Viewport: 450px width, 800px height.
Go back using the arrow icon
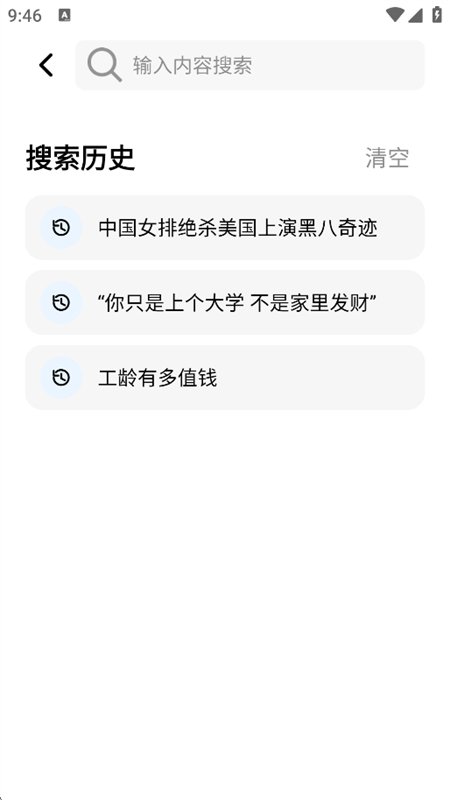point(46,65)
